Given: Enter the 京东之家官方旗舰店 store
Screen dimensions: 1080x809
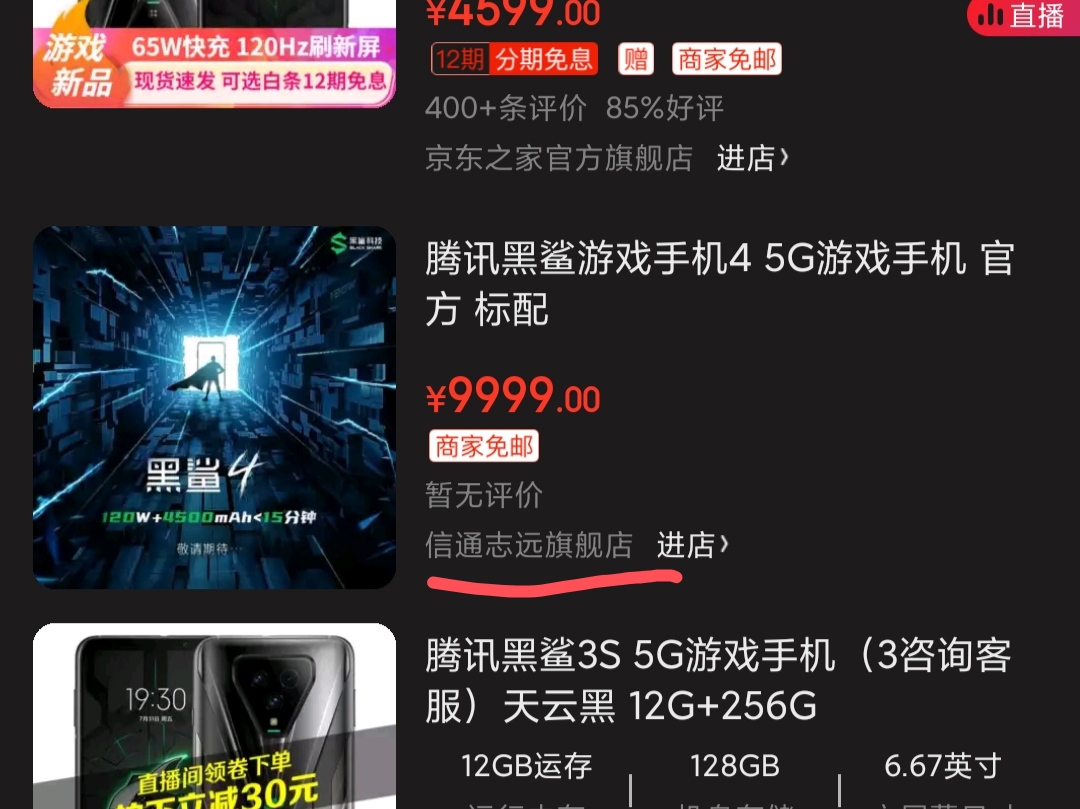Looking at the screenshot, I should [752, 158].
